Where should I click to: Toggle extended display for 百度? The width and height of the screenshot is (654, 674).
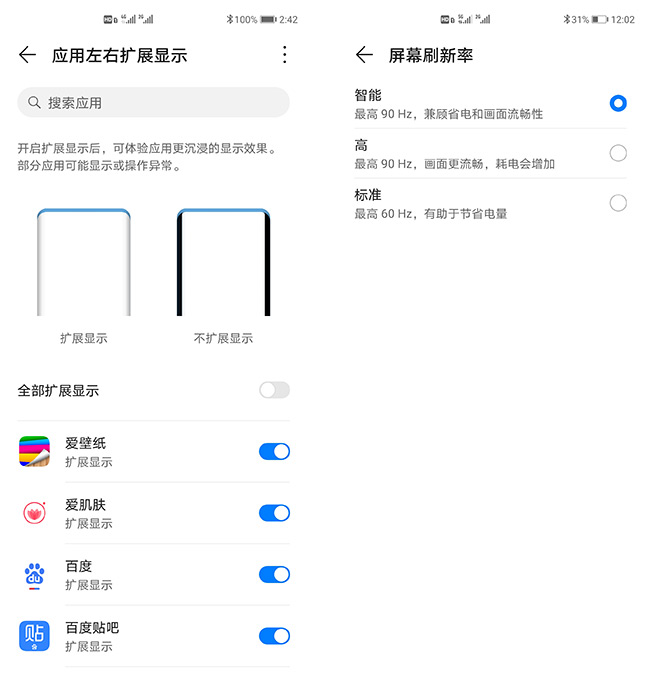tap(274, 574)
